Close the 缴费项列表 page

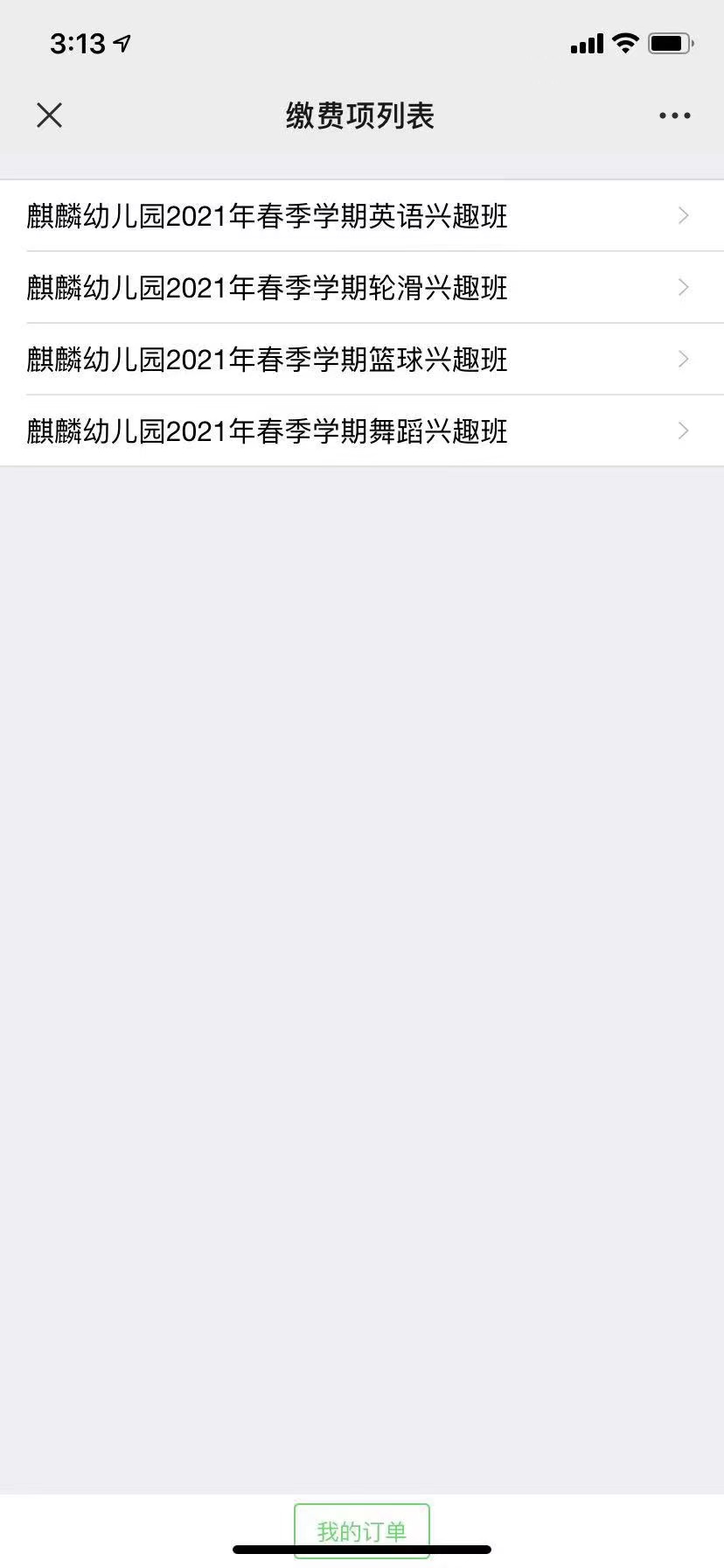pos(50,115)
